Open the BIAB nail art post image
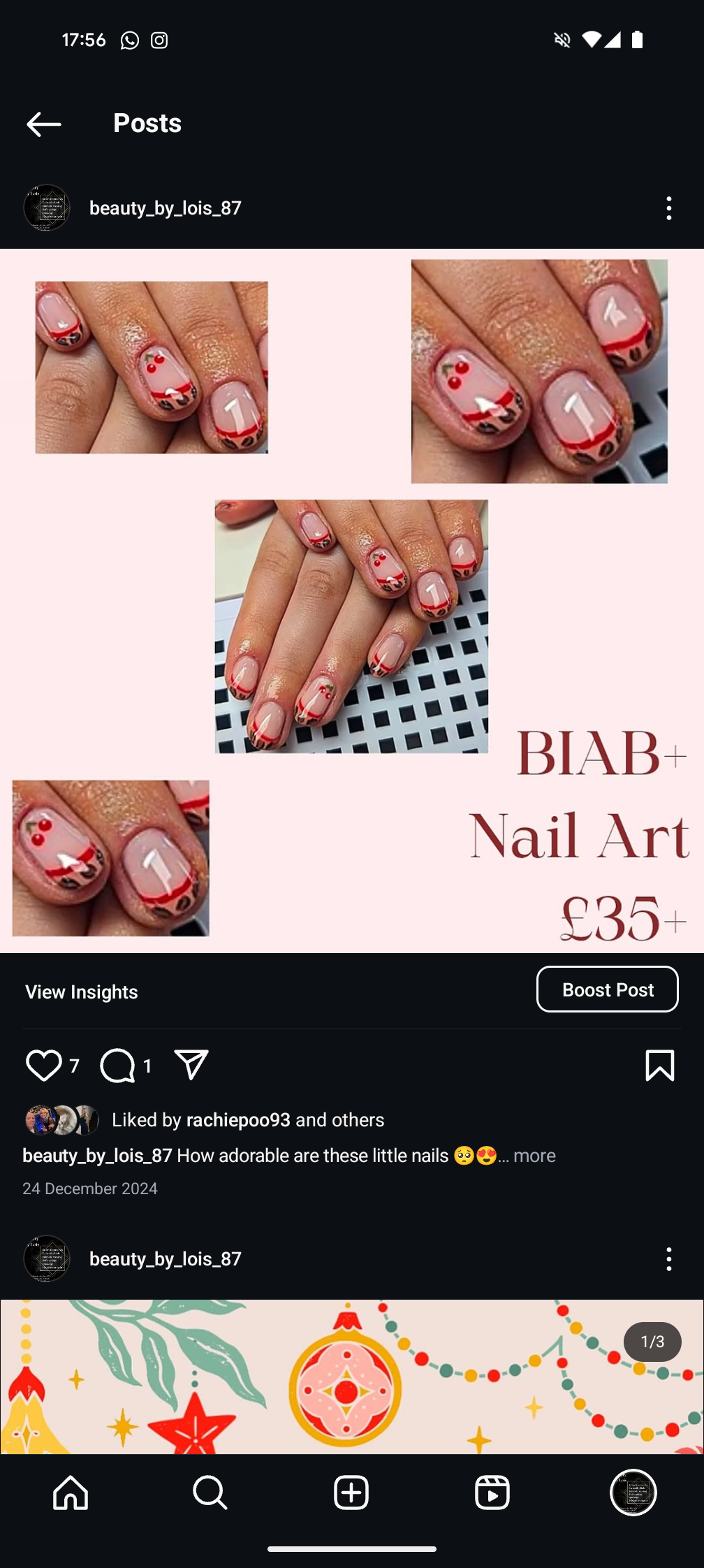 tap(352, 601)
